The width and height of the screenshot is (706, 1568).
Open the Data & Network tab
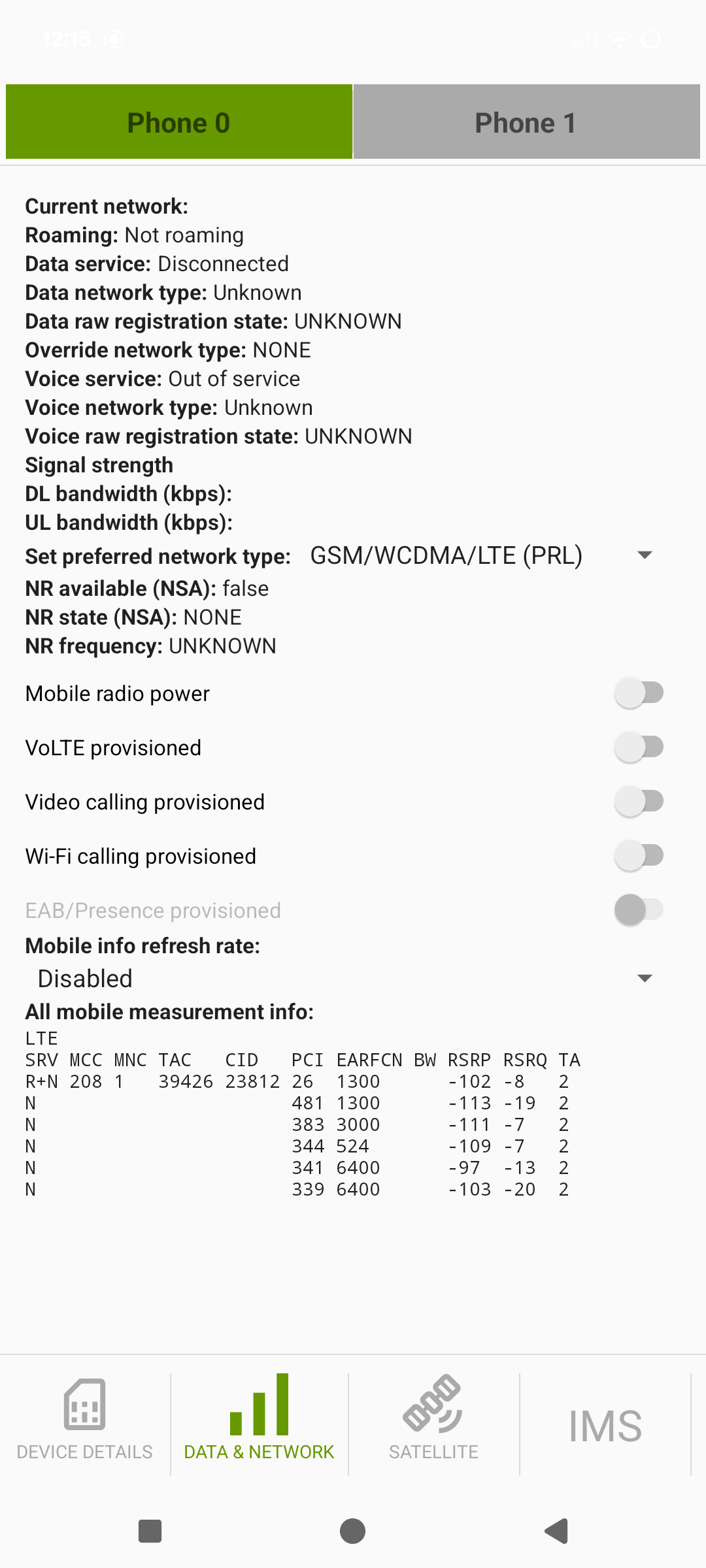pos(260,1420)
